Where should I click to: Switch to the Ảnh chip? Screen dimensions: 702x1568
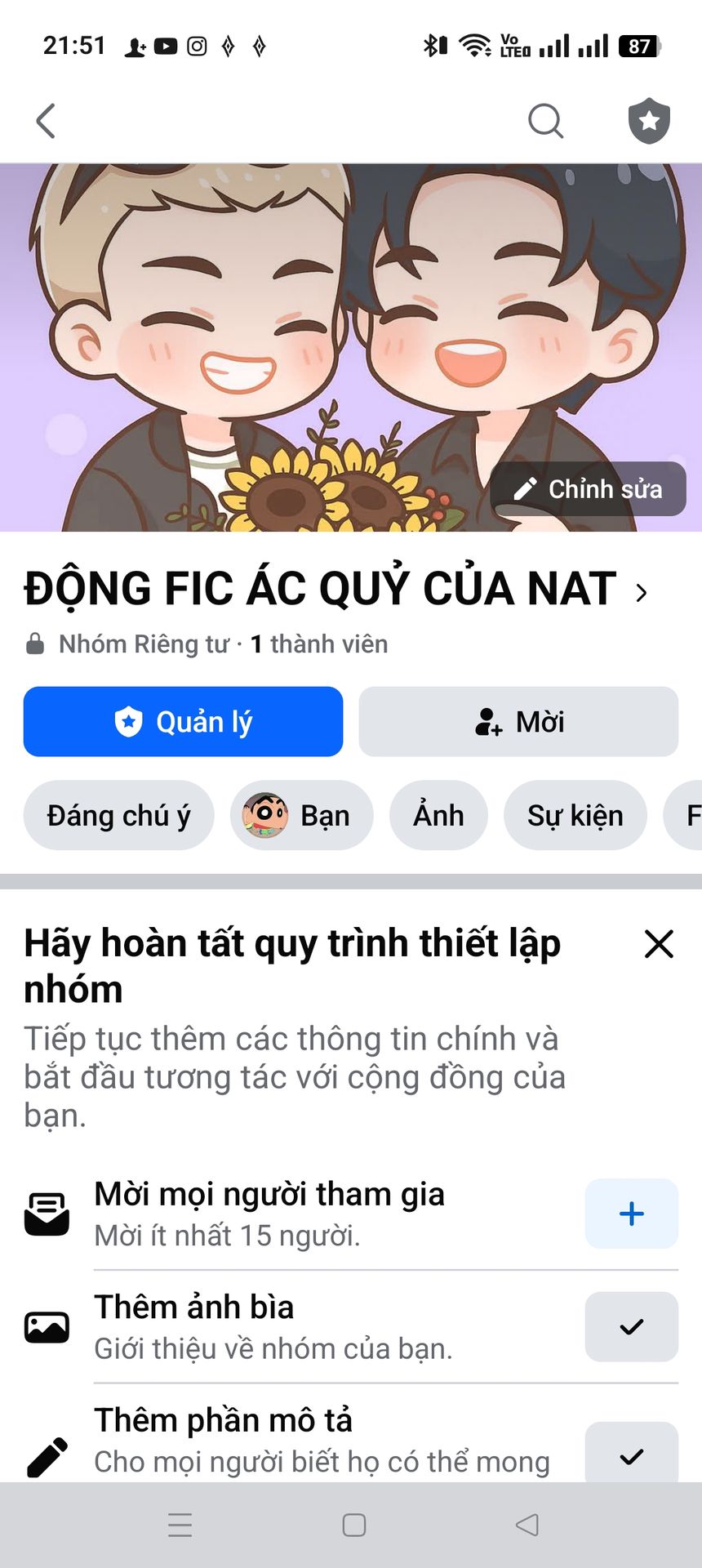[x=438, y=815]
